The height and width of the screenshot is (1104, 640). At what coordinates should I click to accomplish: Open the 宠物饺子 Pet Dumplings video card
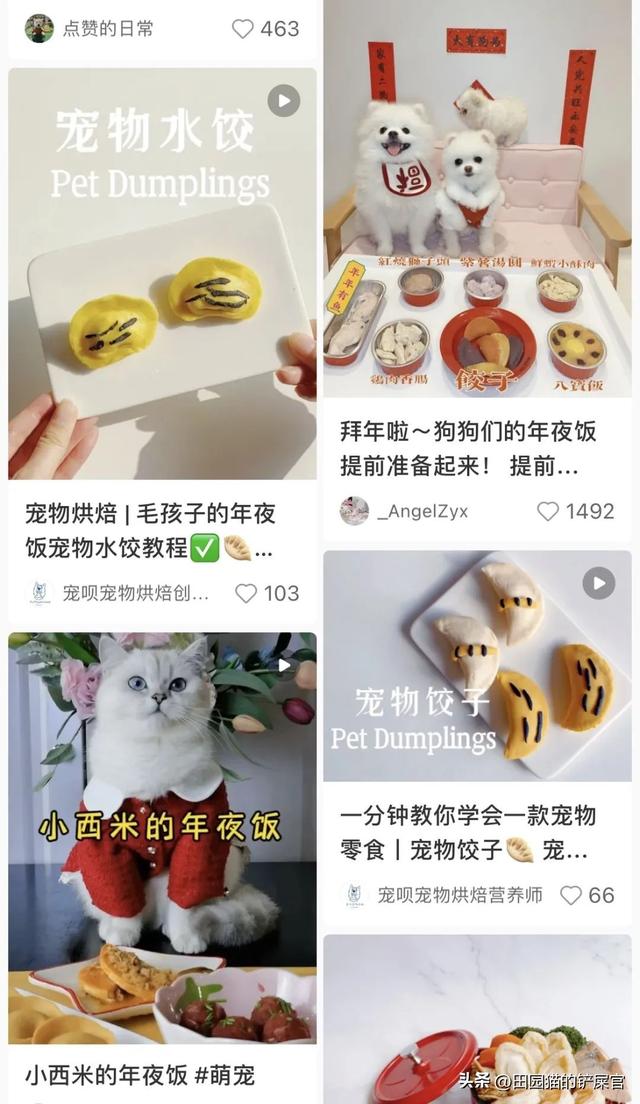click(477, 666)
